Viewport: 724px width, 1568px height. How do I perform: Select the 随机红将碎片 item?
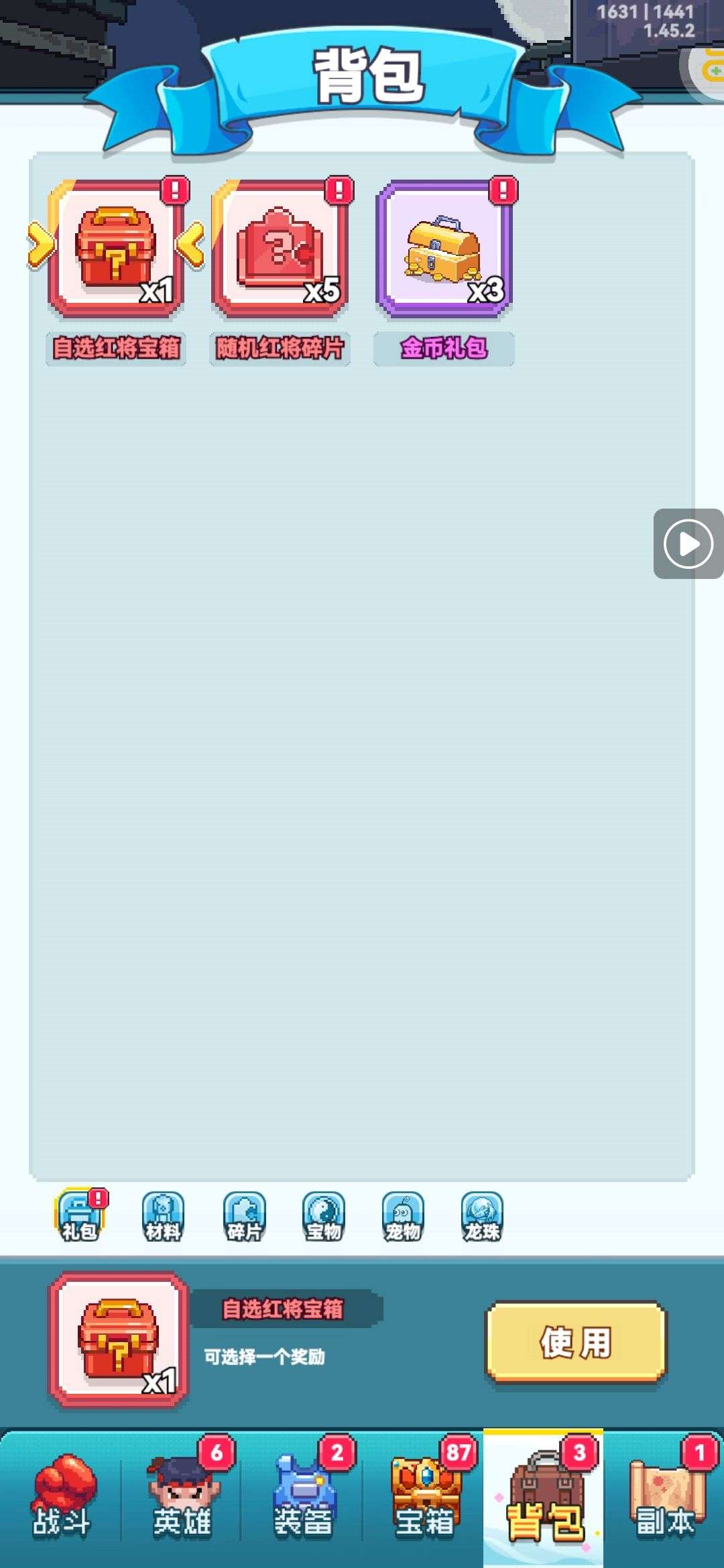[280, 249]
